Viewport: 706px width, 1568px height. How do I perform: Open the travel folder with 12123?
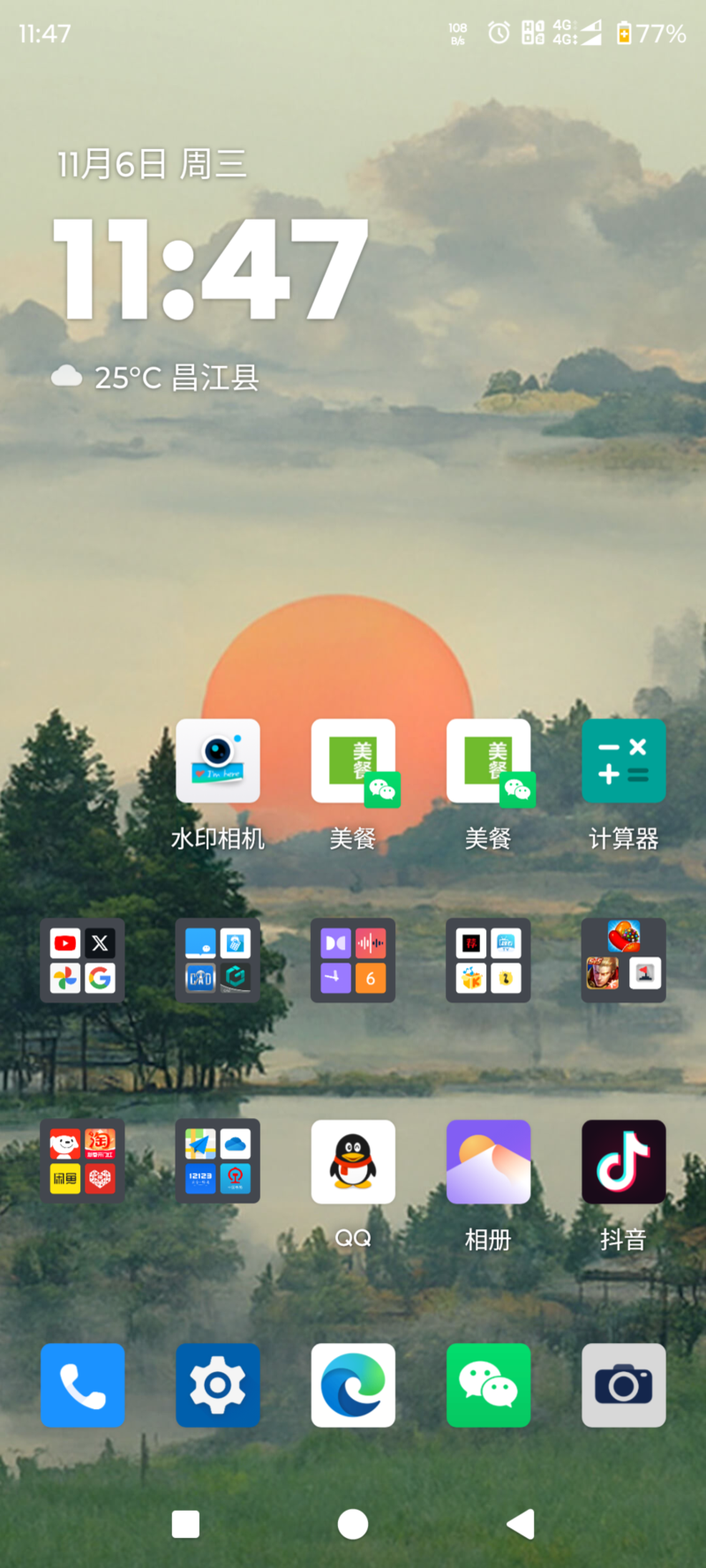[217, 1161]
